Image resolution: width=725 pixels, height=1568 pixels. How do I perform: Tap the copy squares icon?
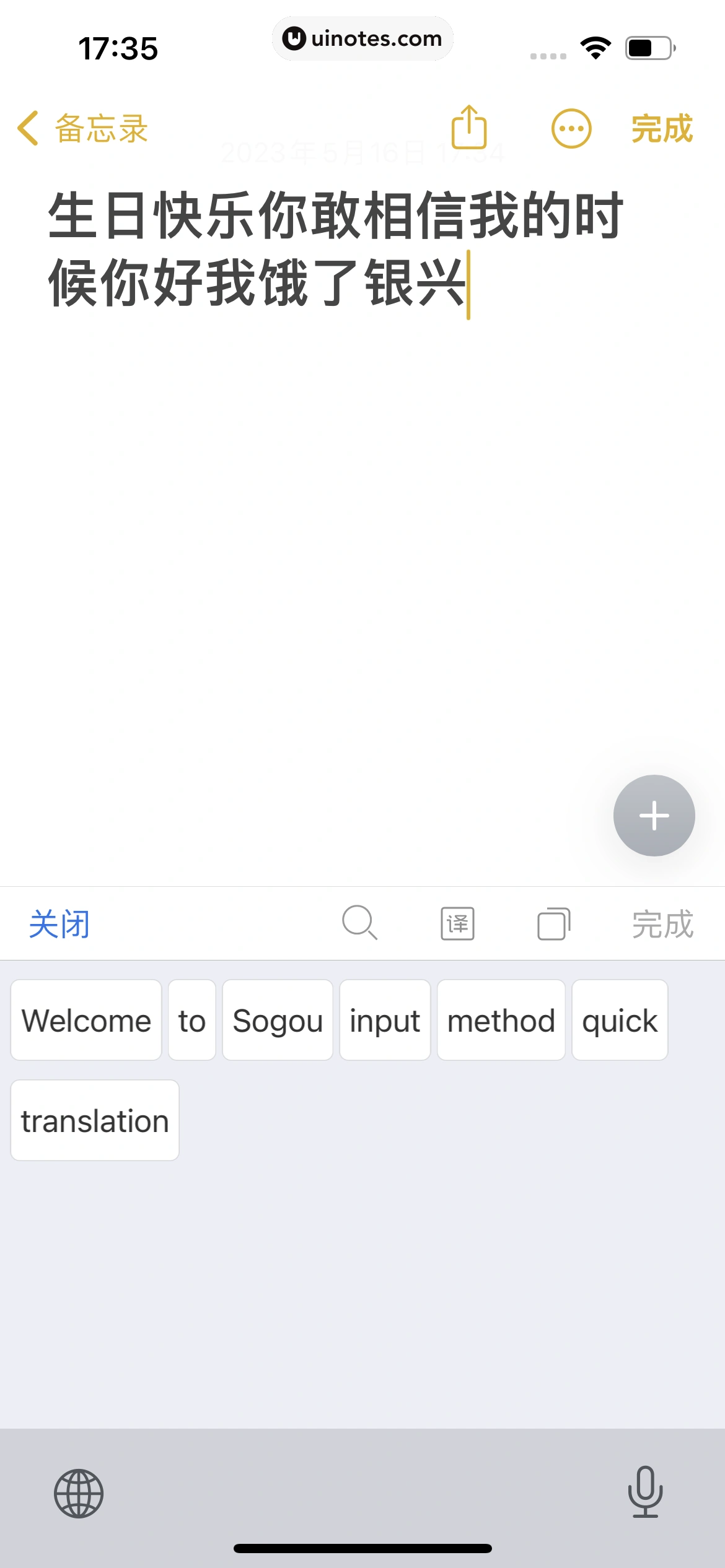(x=553, y=924)
